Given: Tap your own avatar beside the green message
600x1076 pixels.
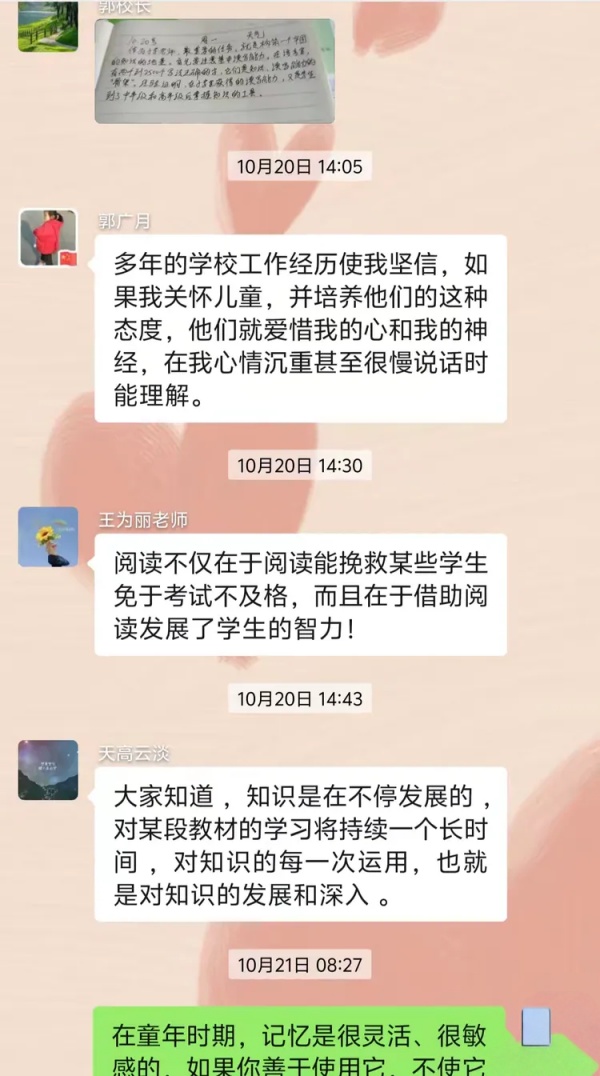Looking at the screenshot, I should 537,1028.
